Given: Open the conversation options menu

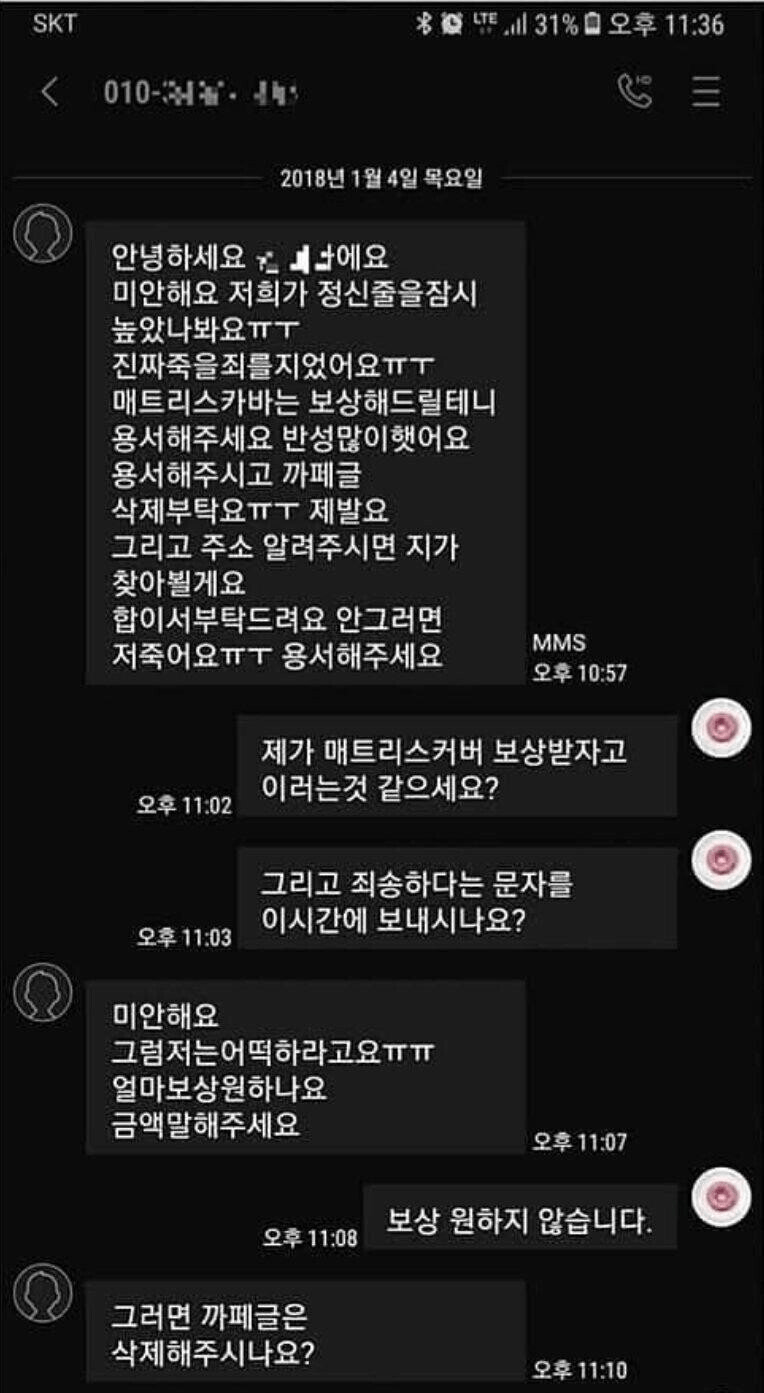Looking at the screenshot, I should pos(706,92).
